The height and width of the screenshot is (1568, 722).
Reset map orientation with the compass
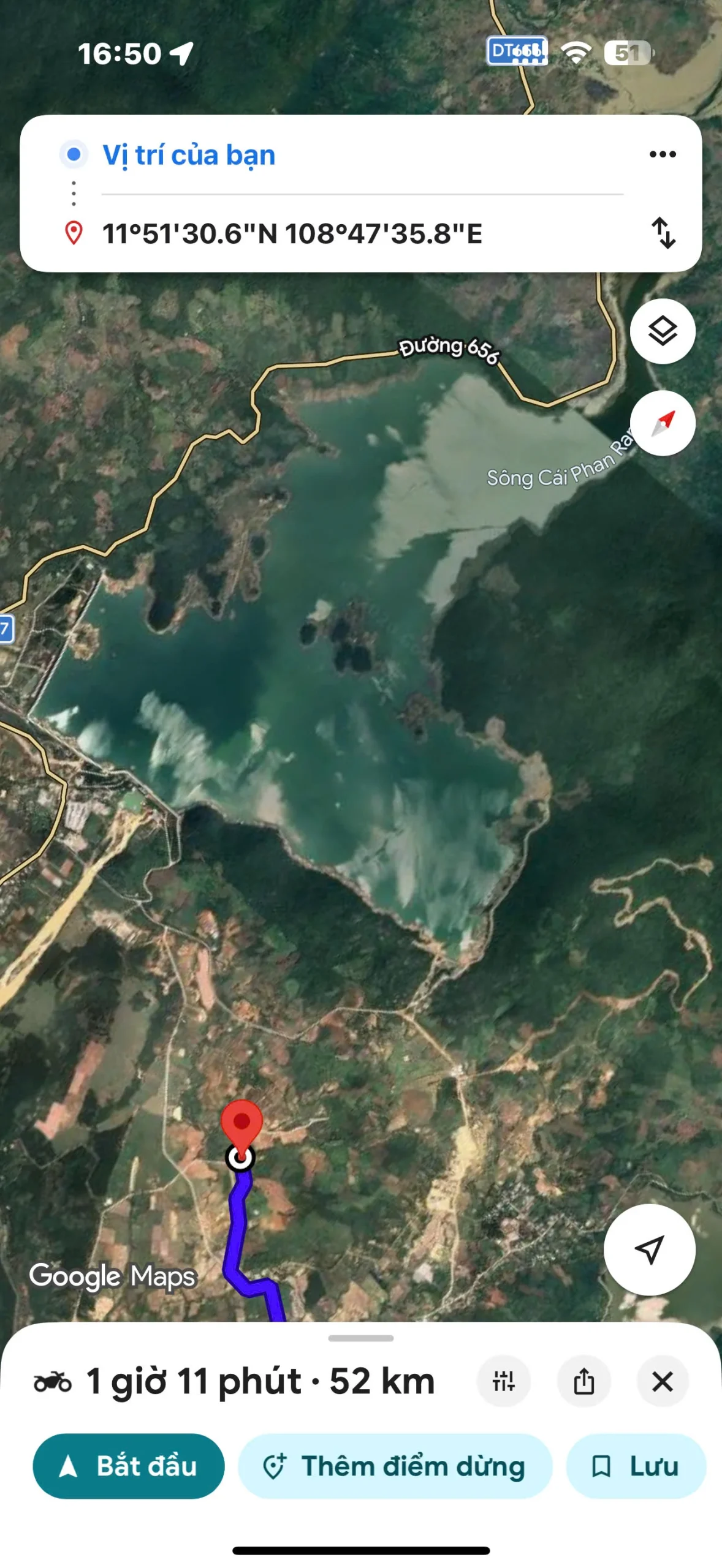[663, 423]
